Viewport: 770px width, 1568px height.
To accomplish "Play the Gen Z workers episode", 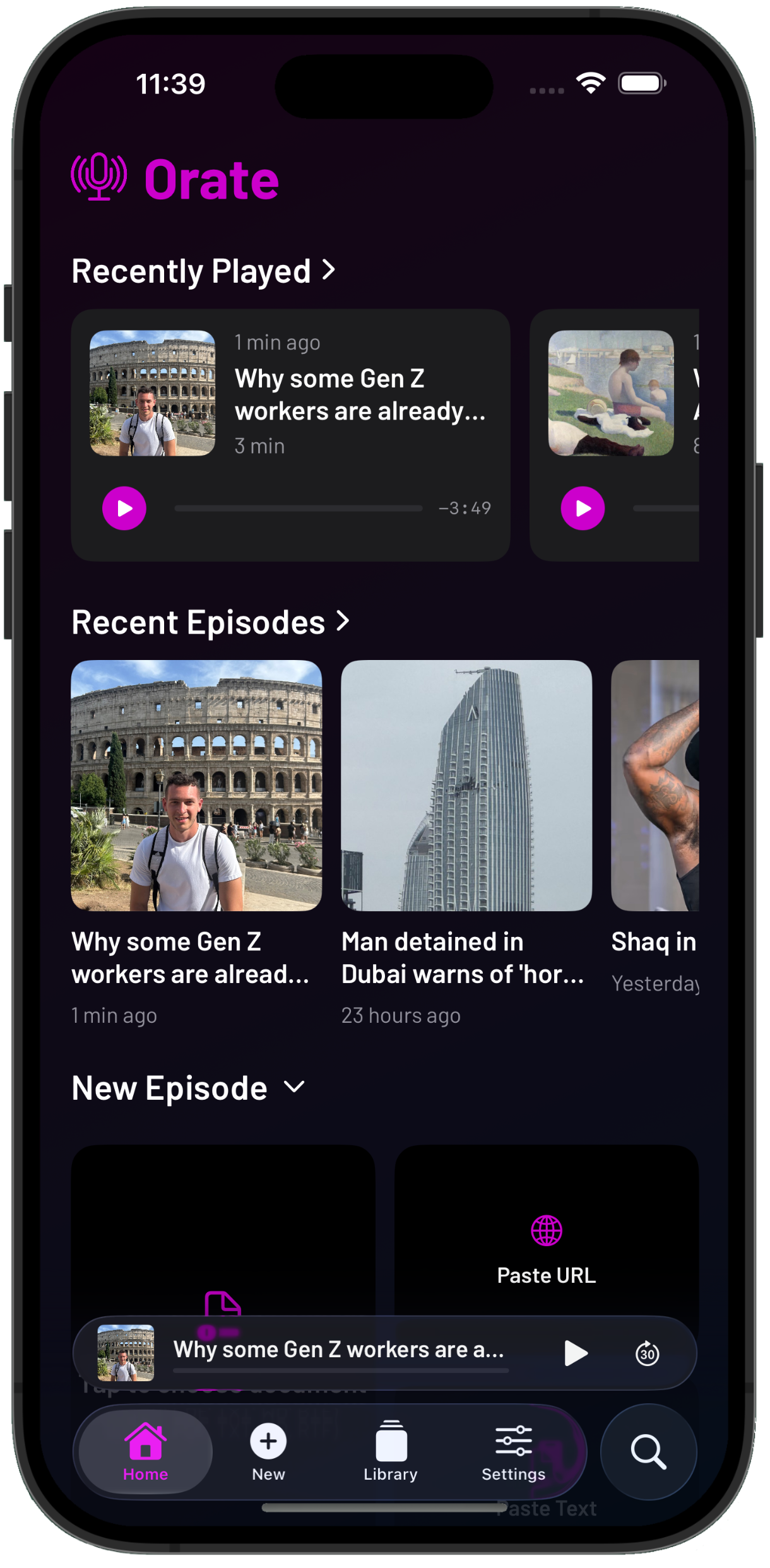I will [x=124, y=508].
